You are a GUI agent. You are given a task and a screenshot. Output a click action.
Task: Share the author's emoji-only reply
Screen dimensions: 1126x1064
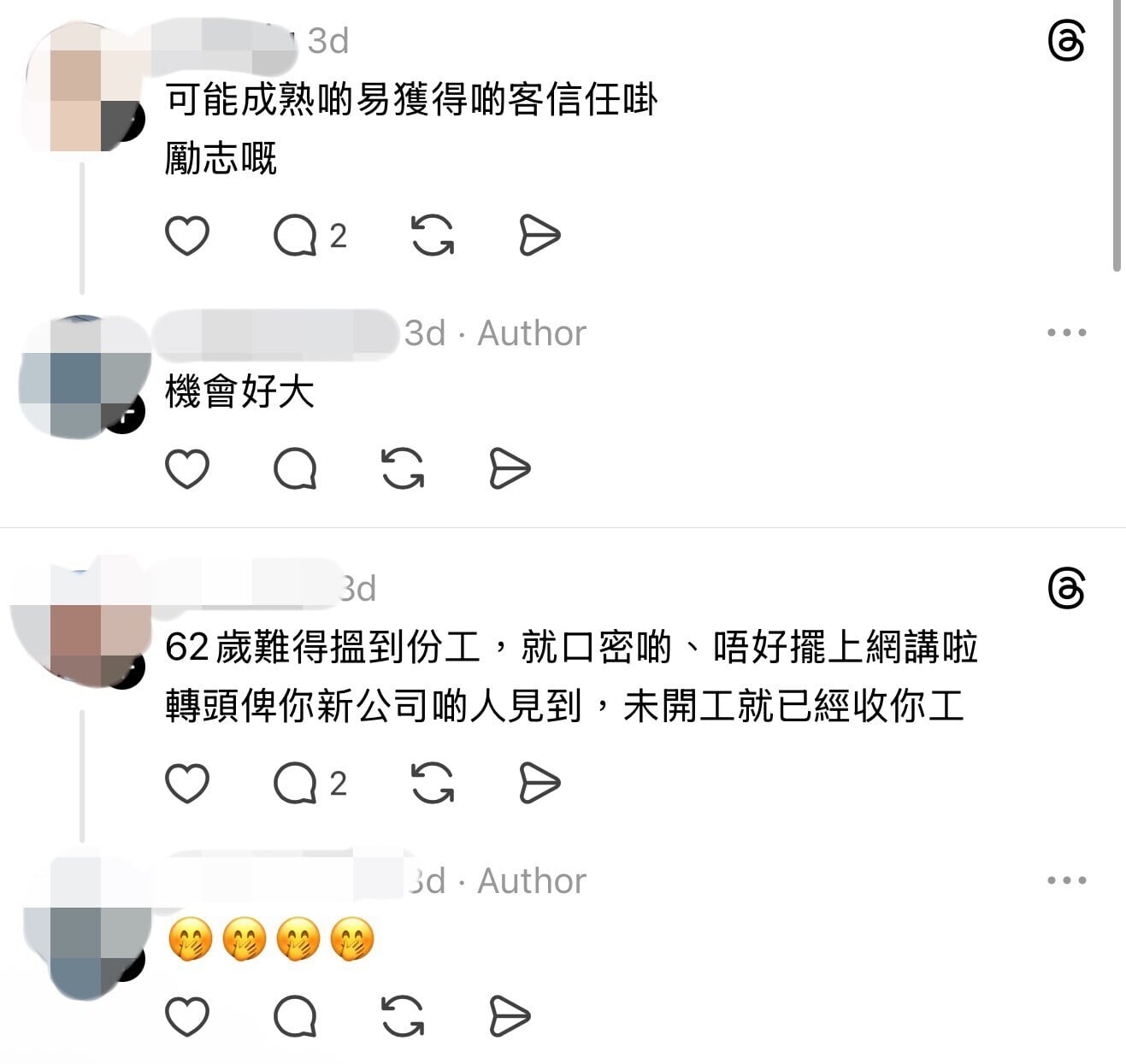tap(510, 1016)
